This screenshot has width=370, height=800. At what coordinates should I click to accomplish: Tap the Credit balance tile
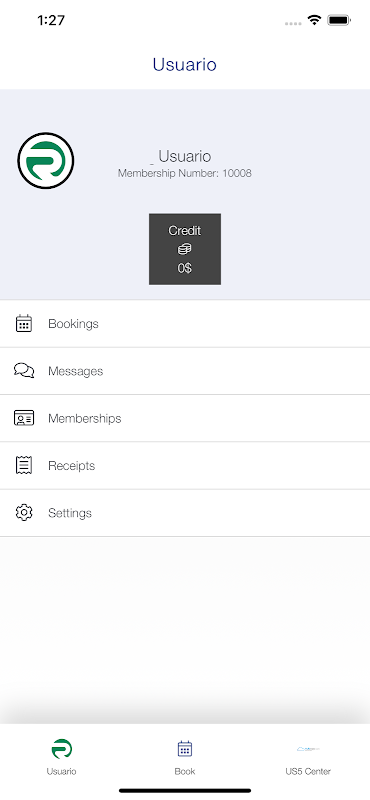pos(185,249)
